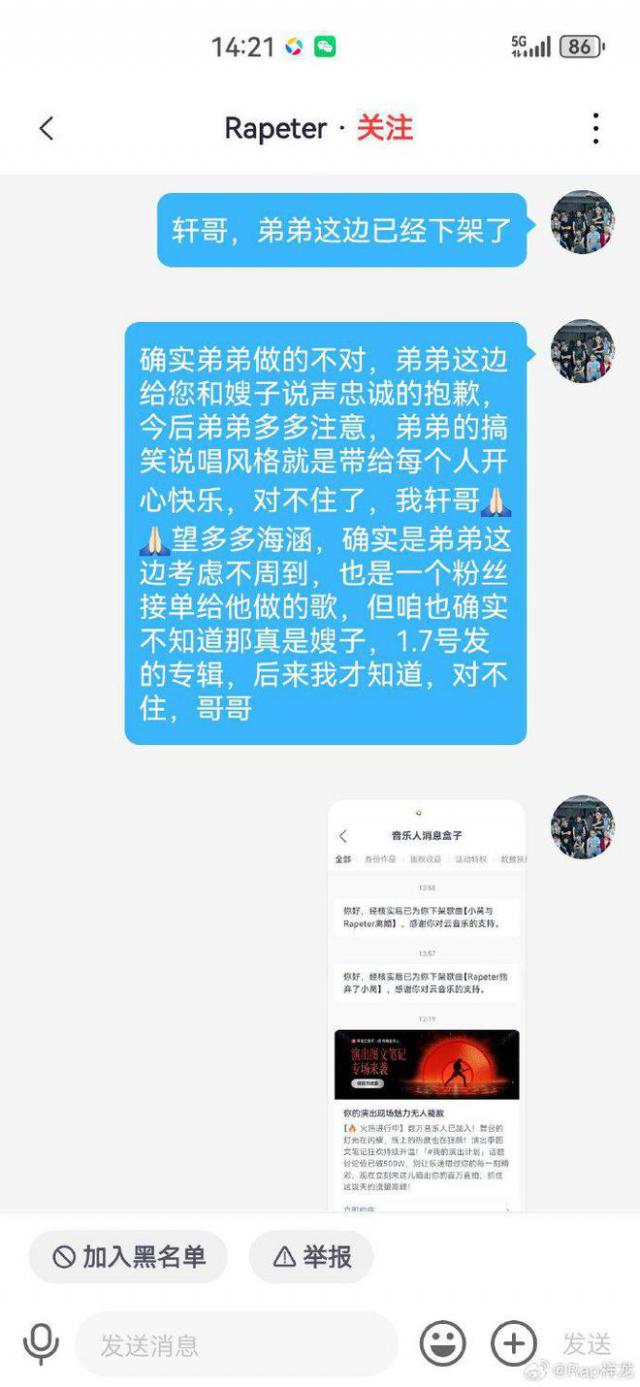Tap the microphone voice input icon
This screenshot has width=640, height=1387.
click(41, 1344)
